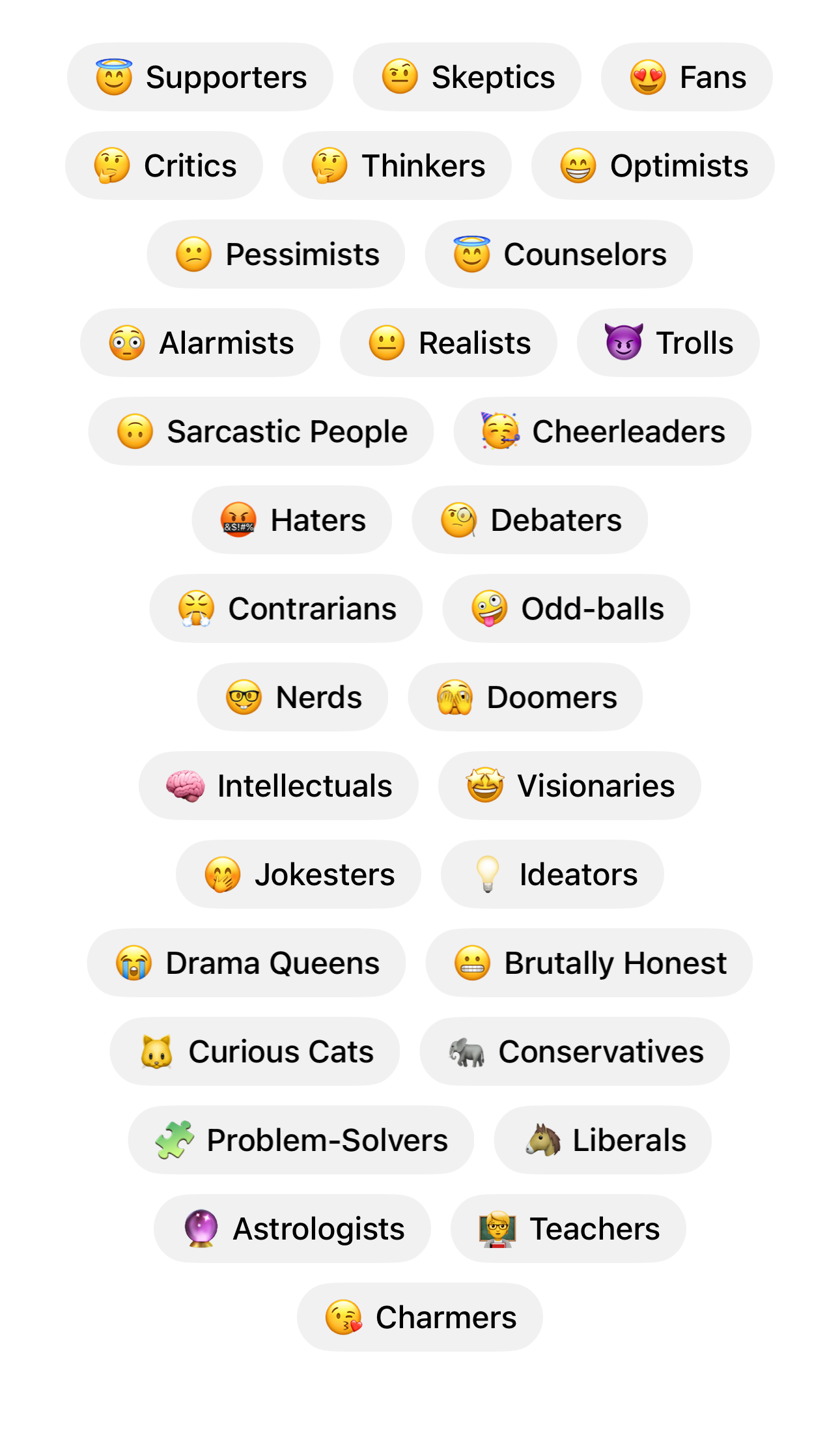This screenshot has width=840, height=1435.
Task: Choose the Fans chip
Action: pyautogui.click(x=686, y=78)
